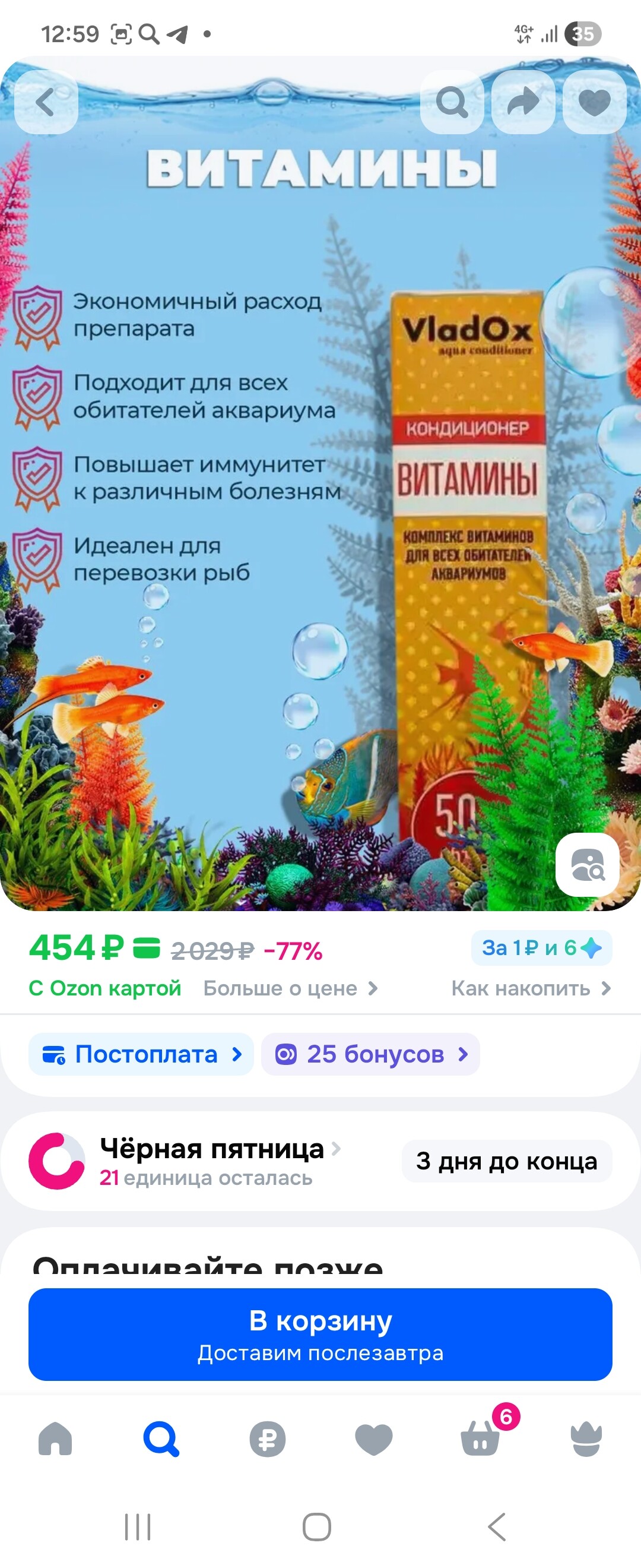Find similar items via image search icon
The height and width of the screenshot is (1568, 641).
tap(587, 864)
